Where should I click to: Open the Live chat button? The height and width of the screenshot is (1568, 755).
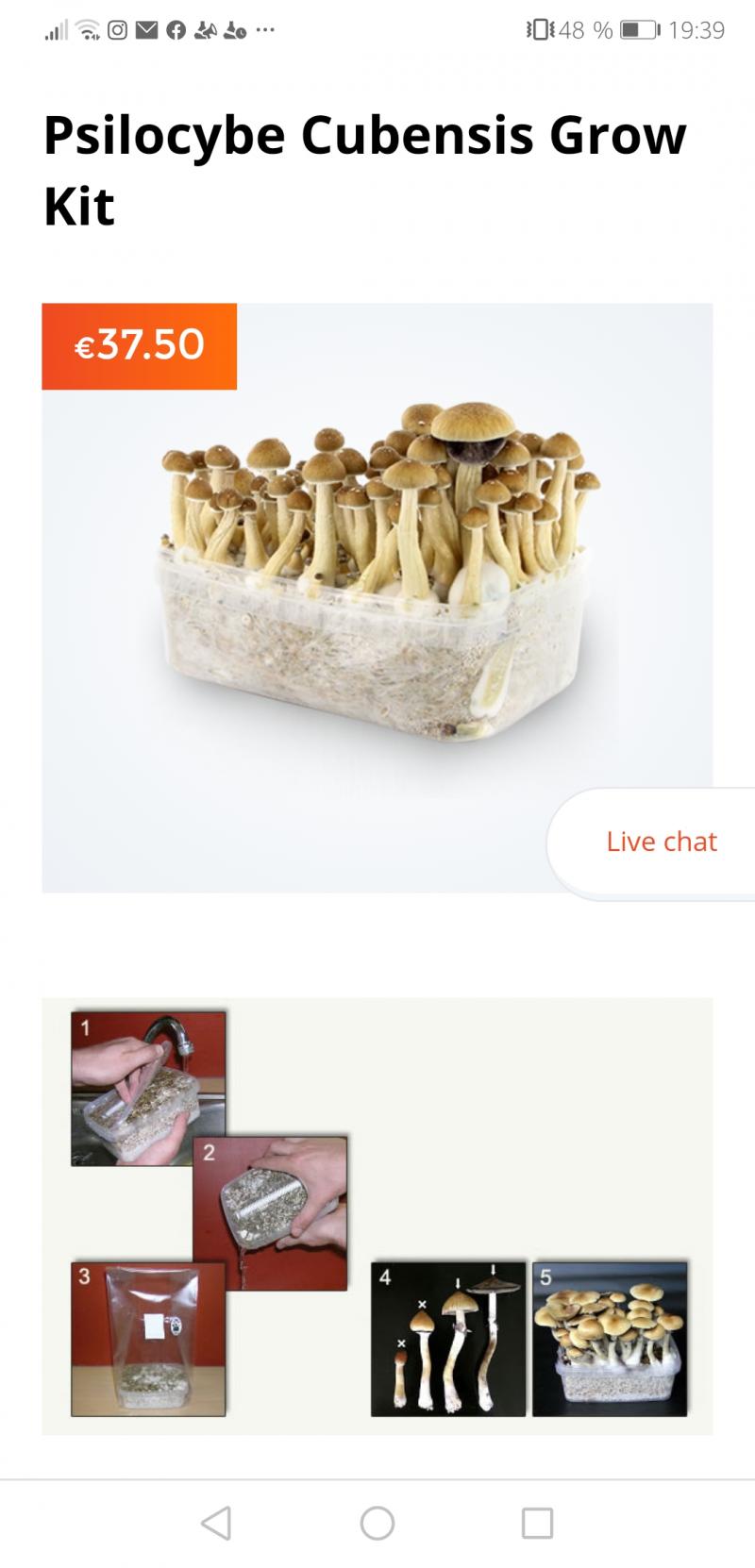pos(661,842)
